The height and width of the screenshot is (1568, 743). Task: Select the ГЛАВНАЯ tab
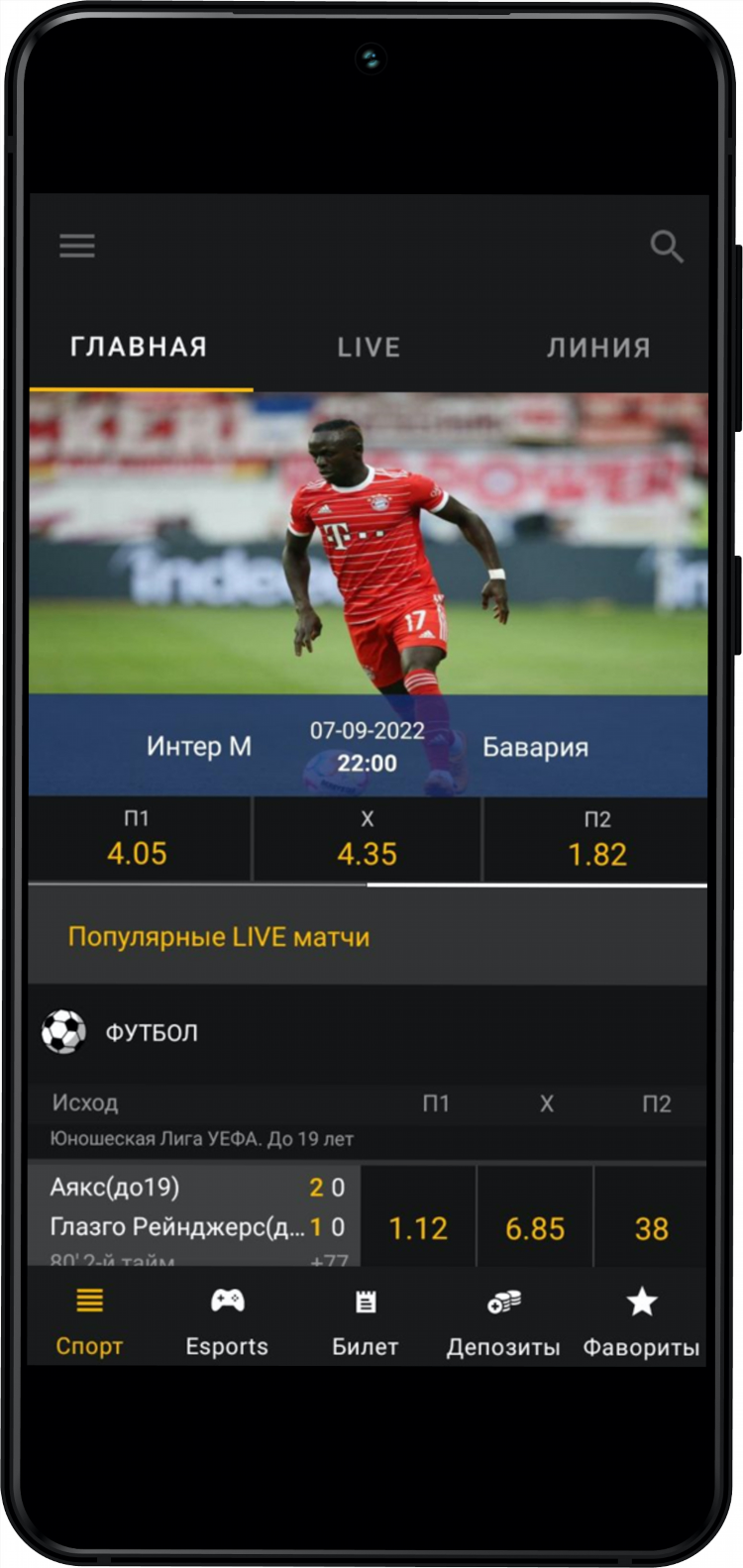(x=139, y=348)
